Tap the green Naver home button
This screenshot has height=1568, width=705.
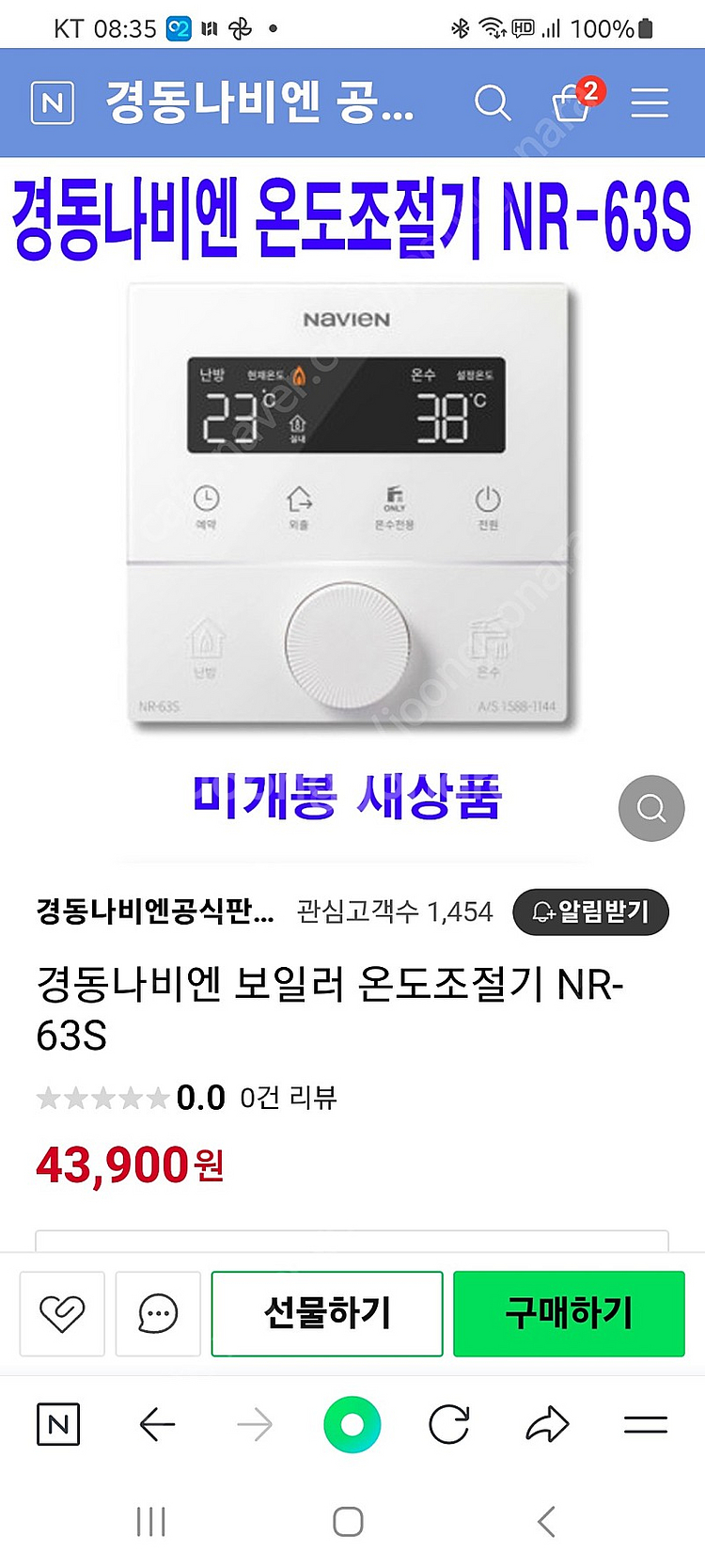tap(352, 1425)
